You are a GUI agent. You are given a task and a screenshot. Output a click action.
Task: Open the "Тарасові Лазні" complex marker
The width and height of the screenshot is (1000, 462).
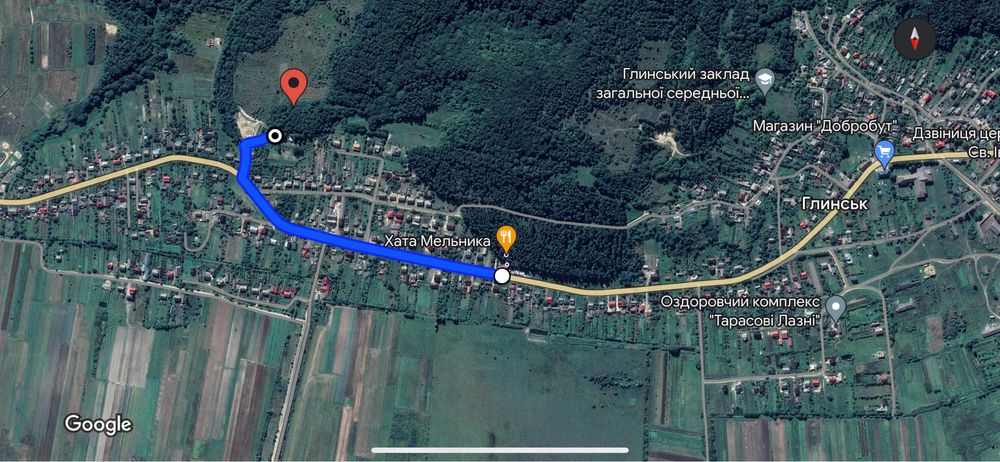(836, 306)
